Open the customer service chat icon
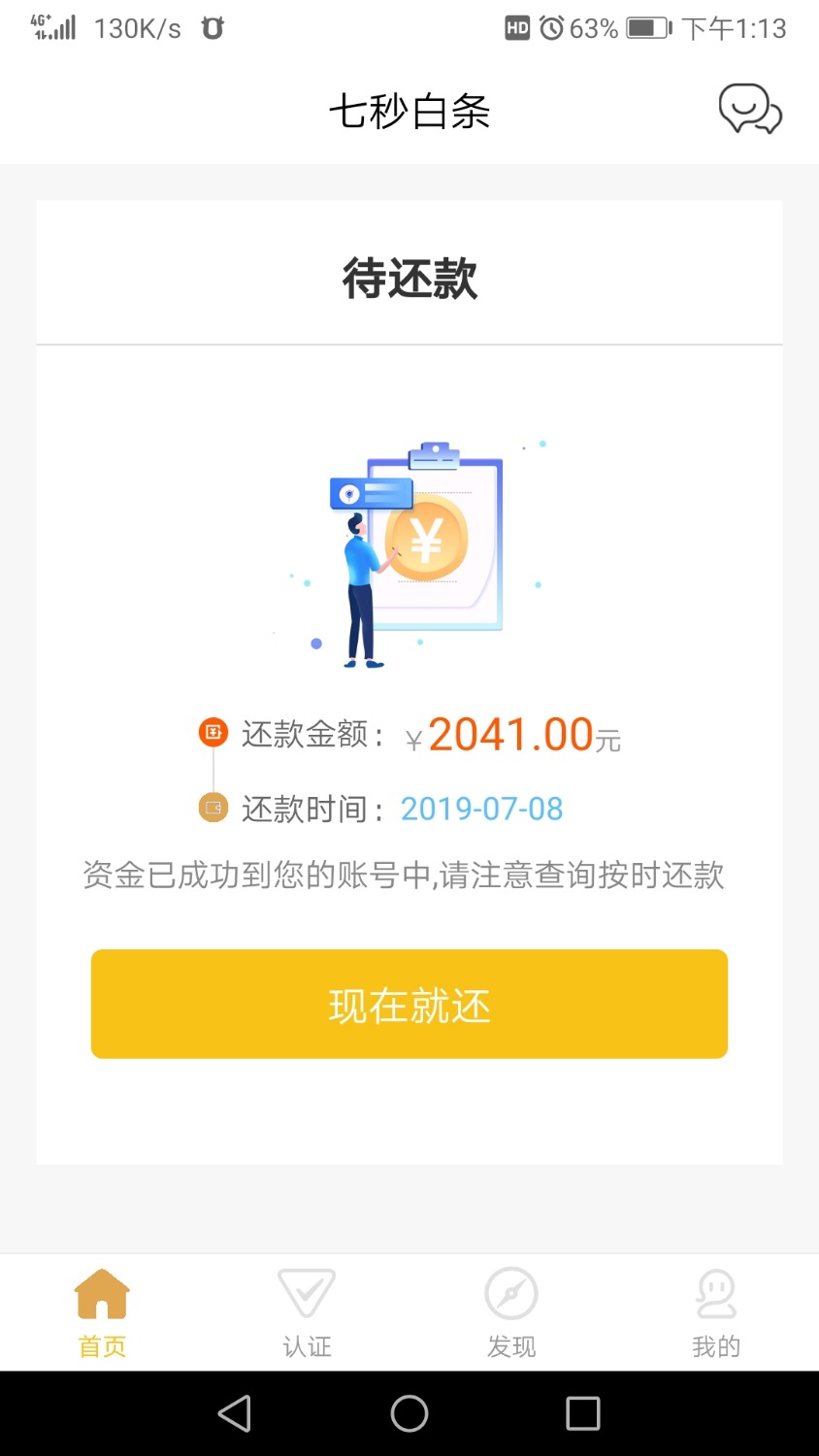819x1456 pixels. (x=750, y=109)
